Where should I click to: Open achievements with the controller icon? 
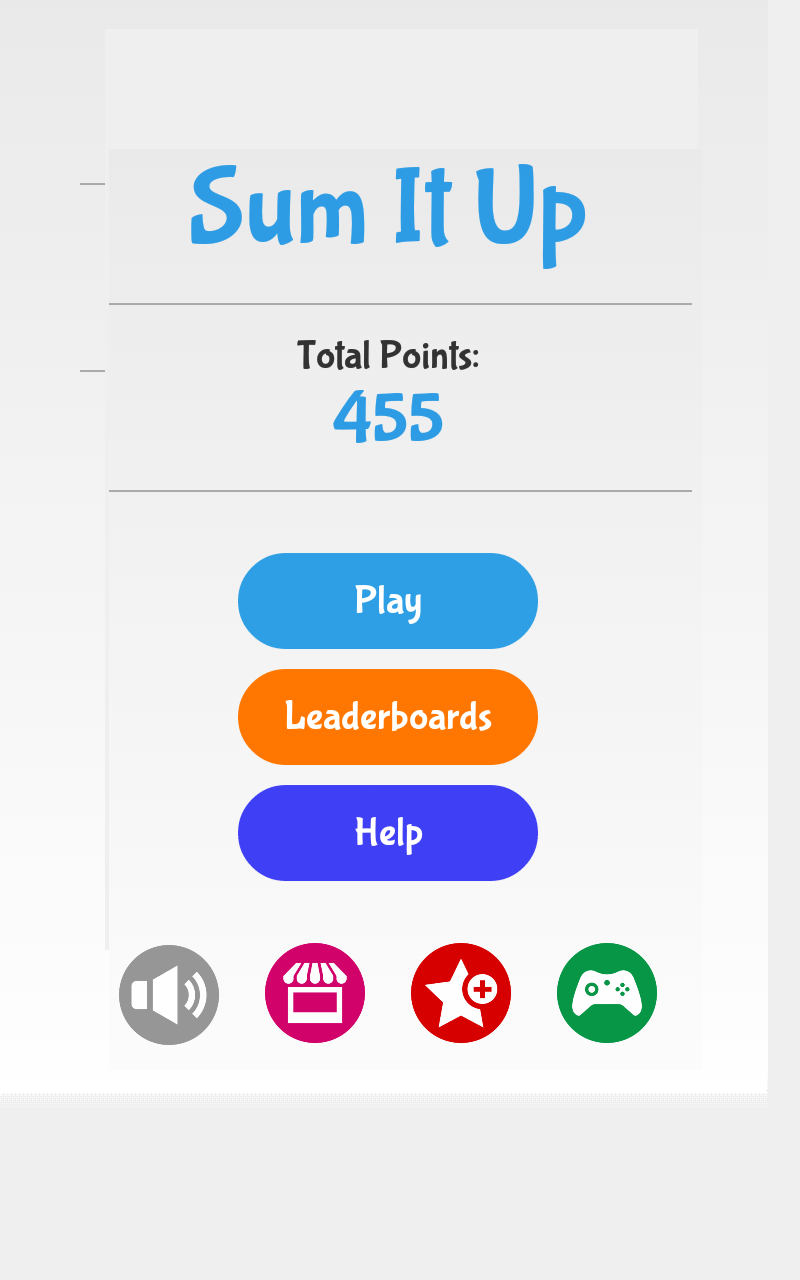pos(606,993)
